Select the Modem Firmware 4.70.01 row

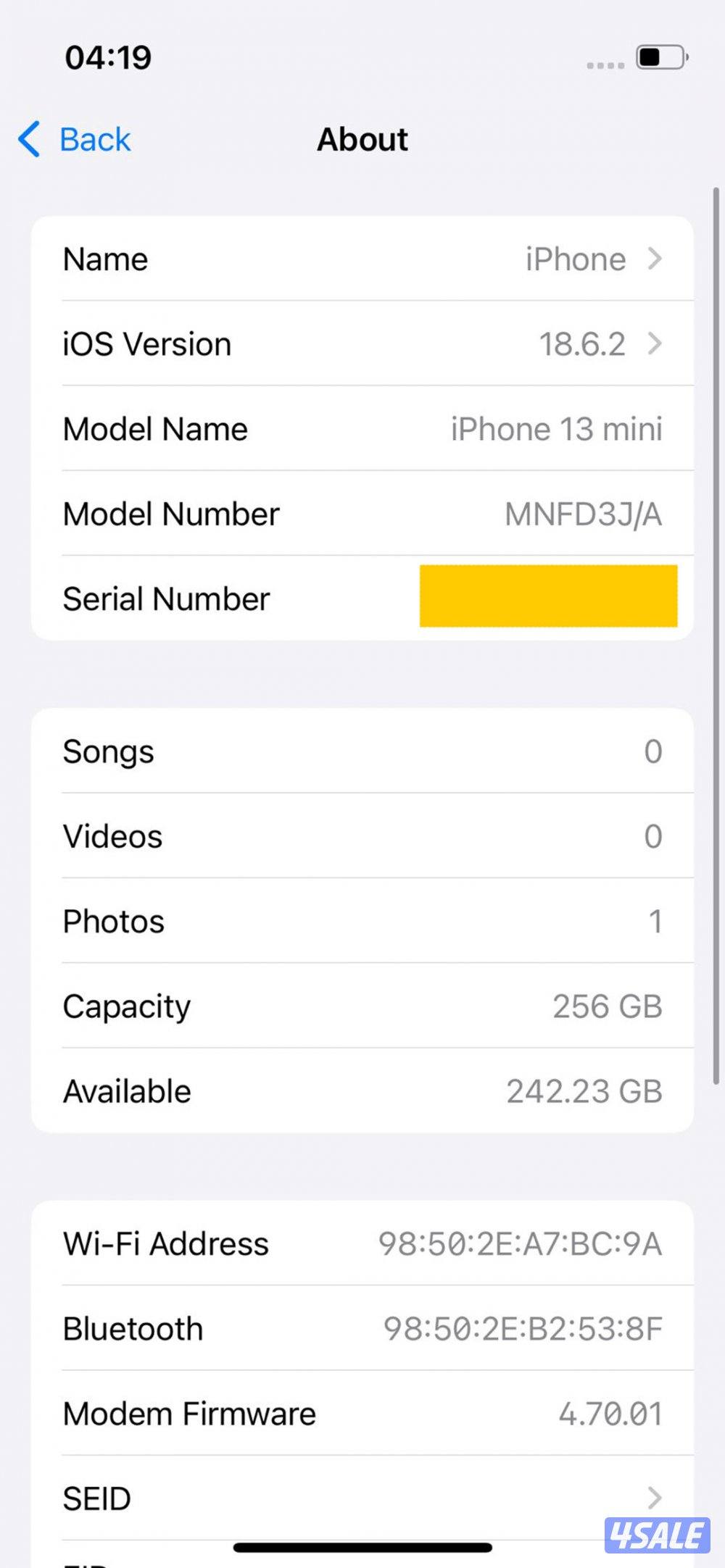coord(362,1413)
